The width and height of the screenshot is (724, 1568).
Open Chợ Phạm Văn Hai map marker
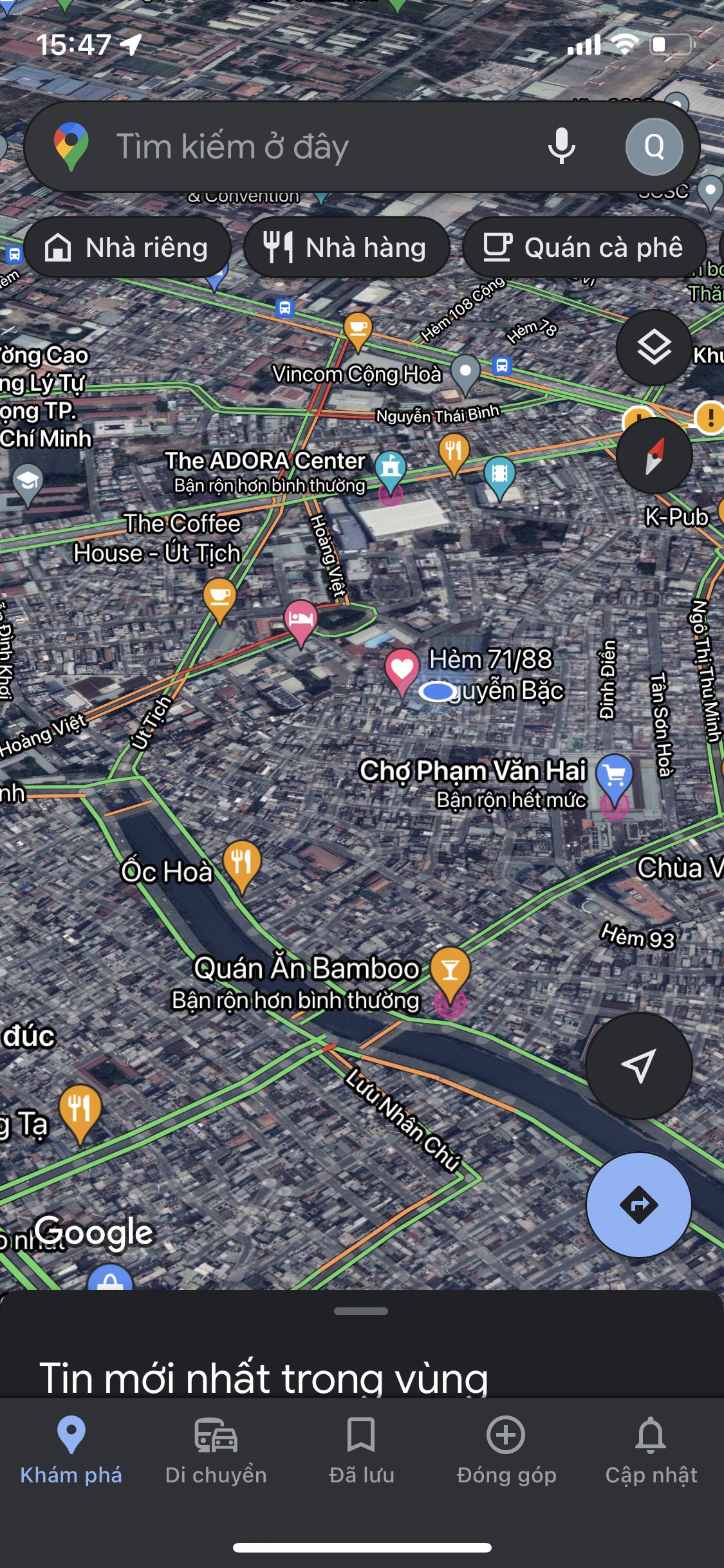615,776
